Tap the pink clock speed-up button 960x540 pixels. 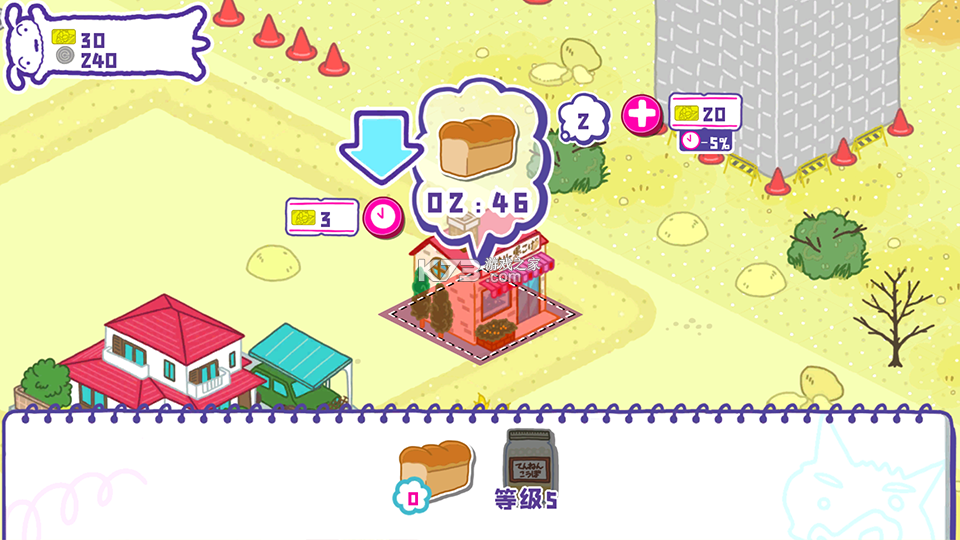(x=382, y=216)
